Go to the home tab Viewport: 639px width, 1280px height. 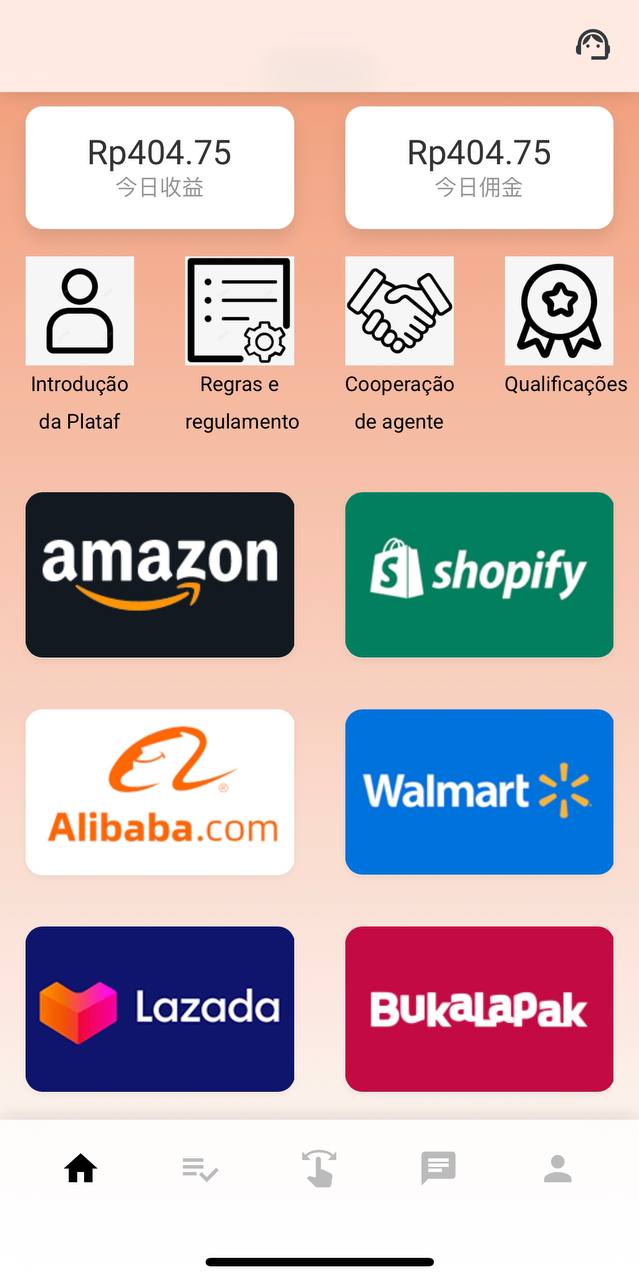point(80,1168)
